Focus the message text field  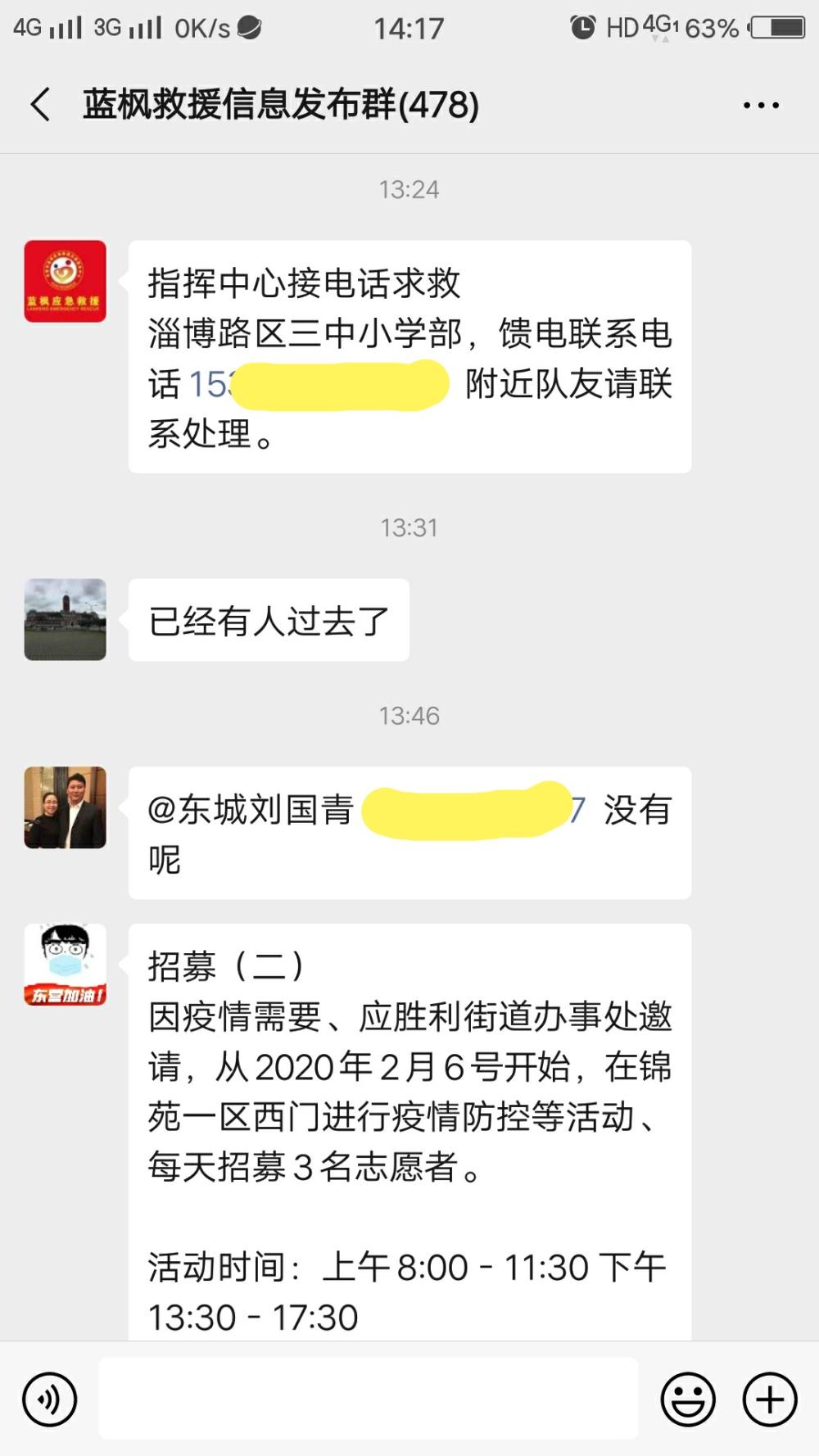click(x=369, y=1398)
